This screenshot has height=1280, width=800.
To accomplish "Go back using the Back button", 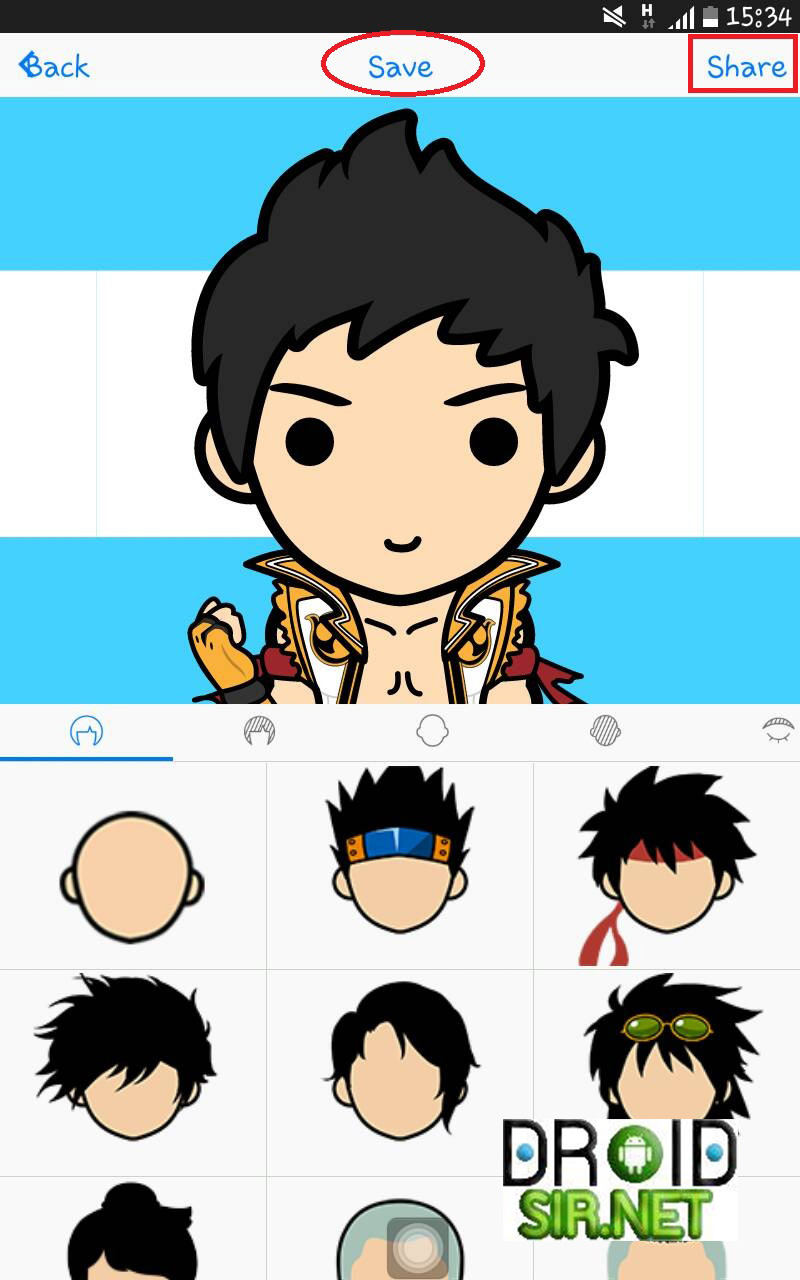I will coord(54,66).
